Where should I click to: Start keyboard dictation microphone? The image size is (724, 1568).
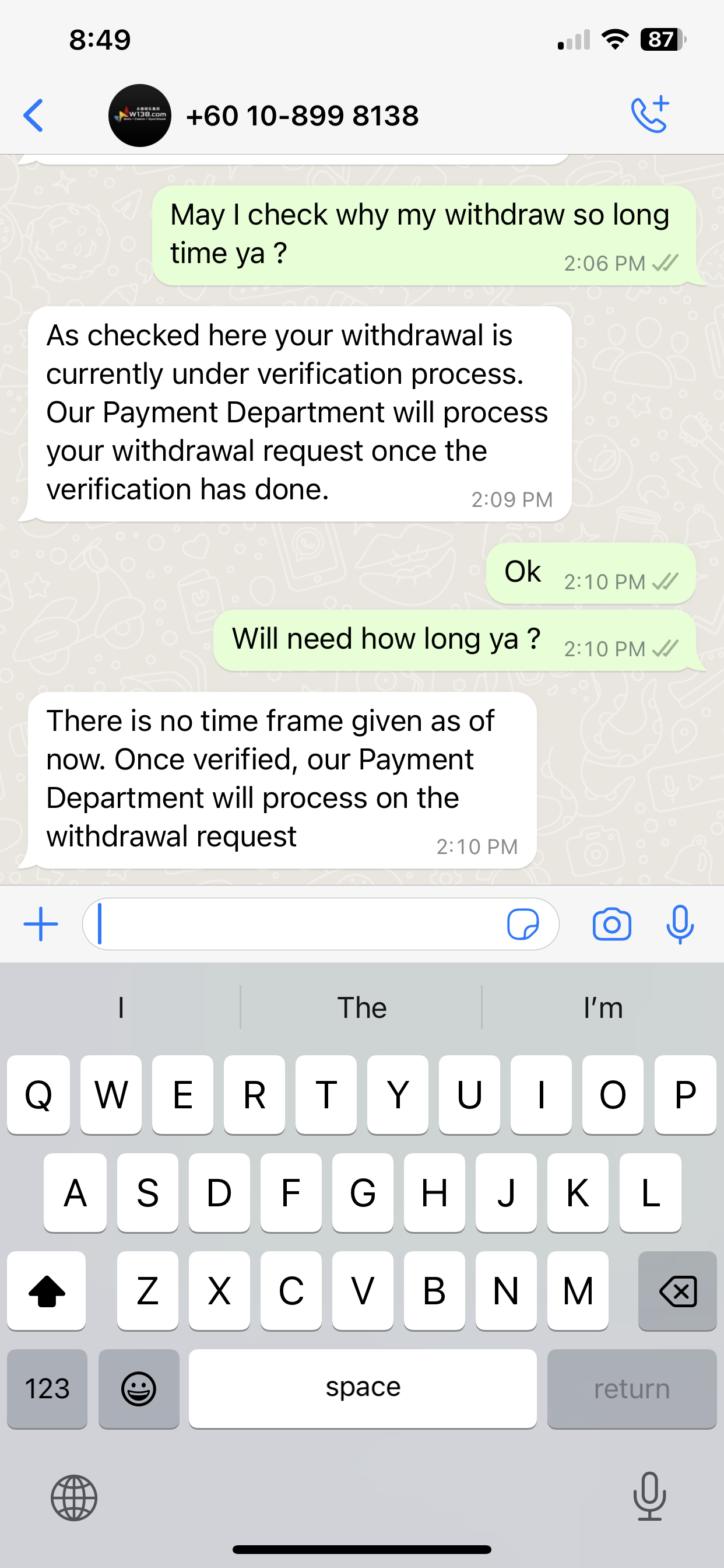click(x=649, y=1496)
